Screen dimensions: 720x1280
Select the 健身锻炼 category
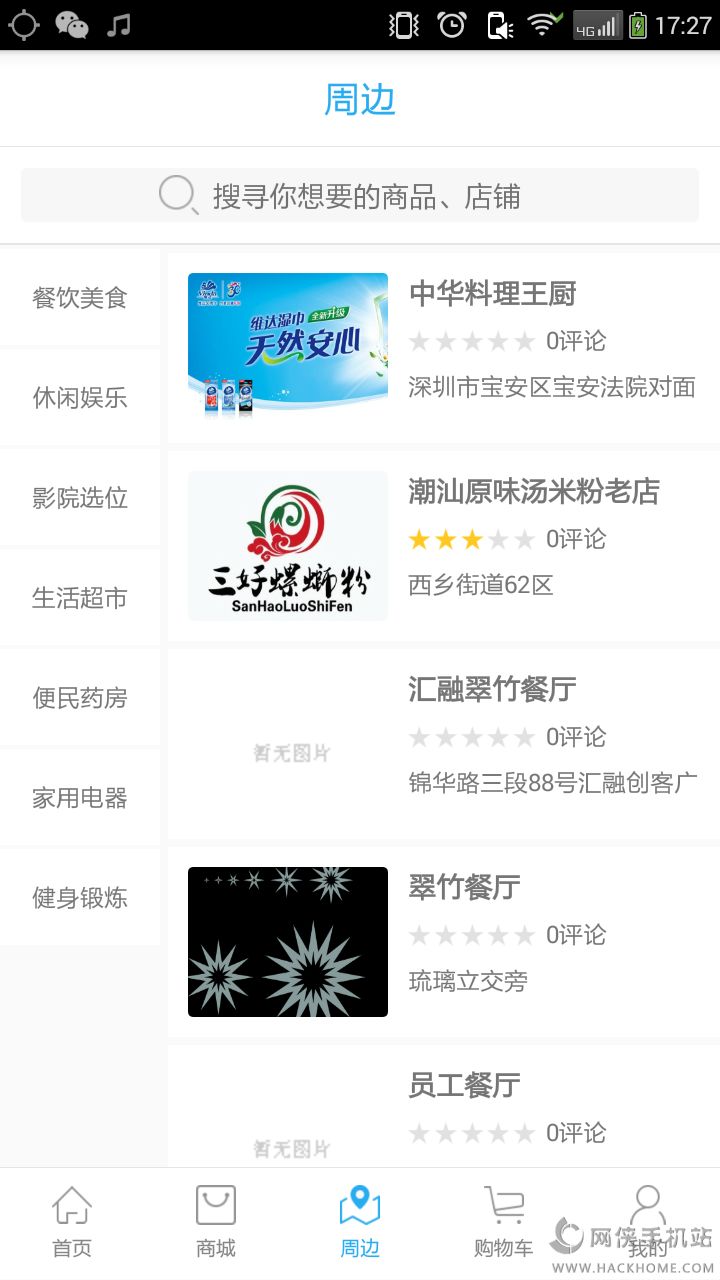pos(80,898)
